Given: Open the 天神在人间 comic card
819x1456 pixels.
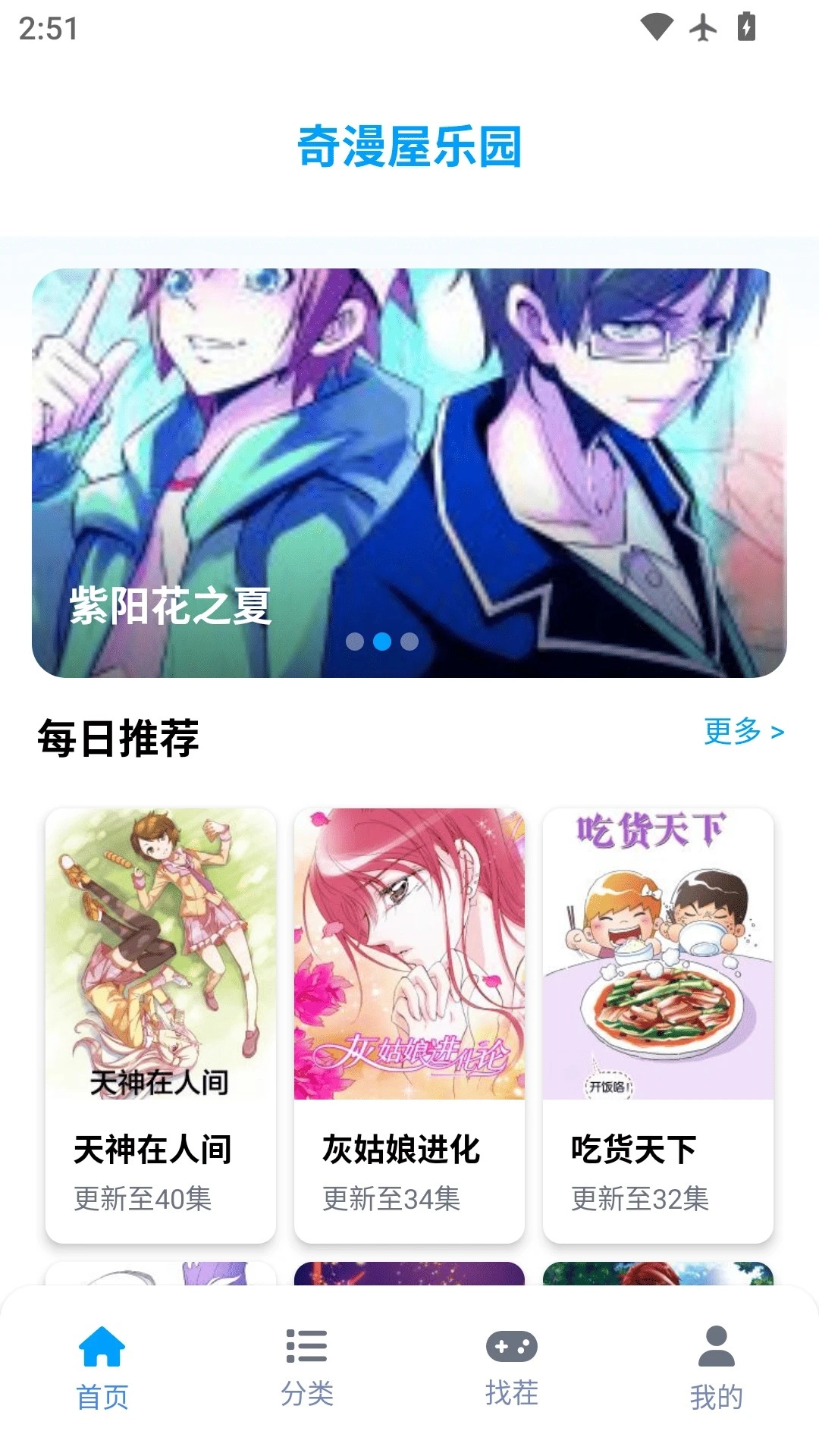Looking at the screenshot, I should 161,1024.
